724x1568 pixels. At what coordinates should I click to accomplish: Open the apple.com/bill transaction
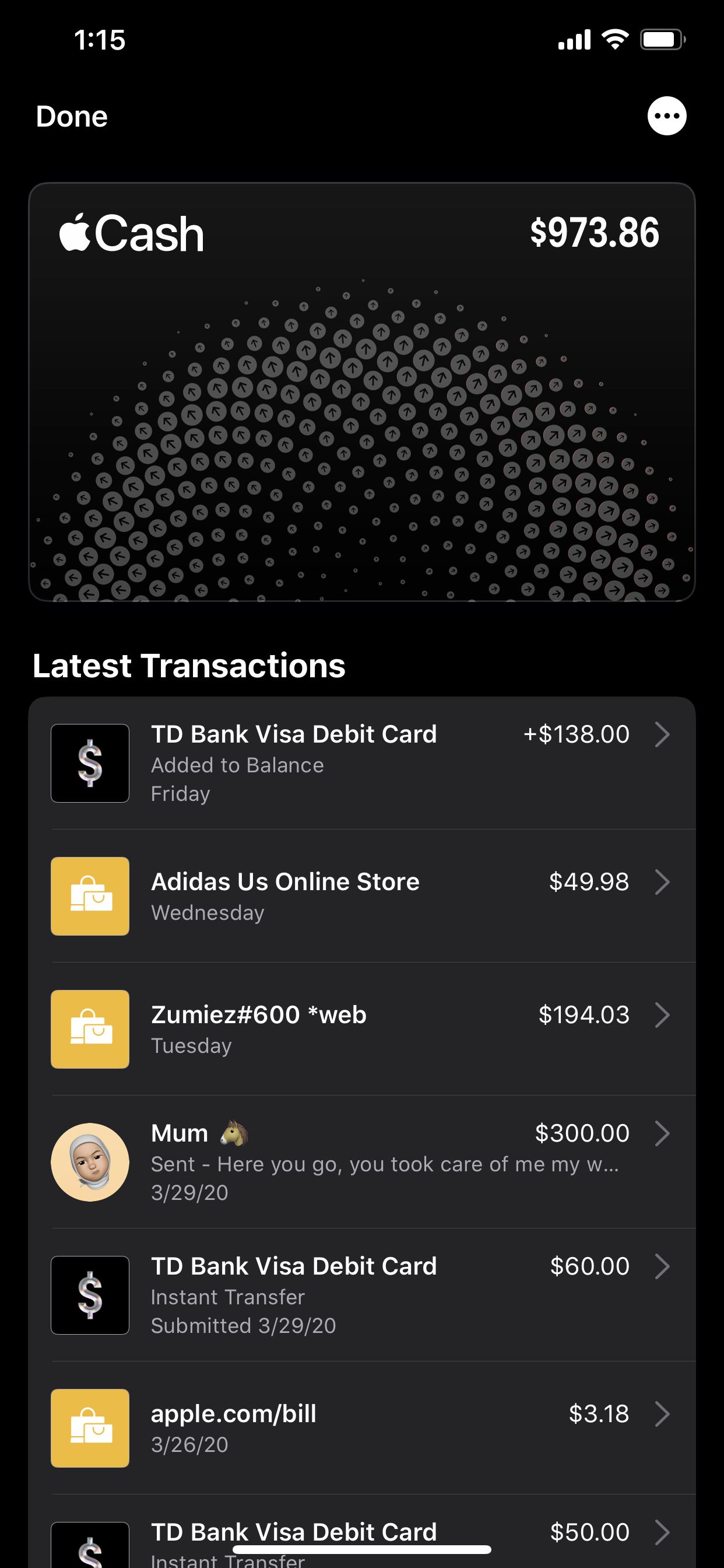point(362,1428)
